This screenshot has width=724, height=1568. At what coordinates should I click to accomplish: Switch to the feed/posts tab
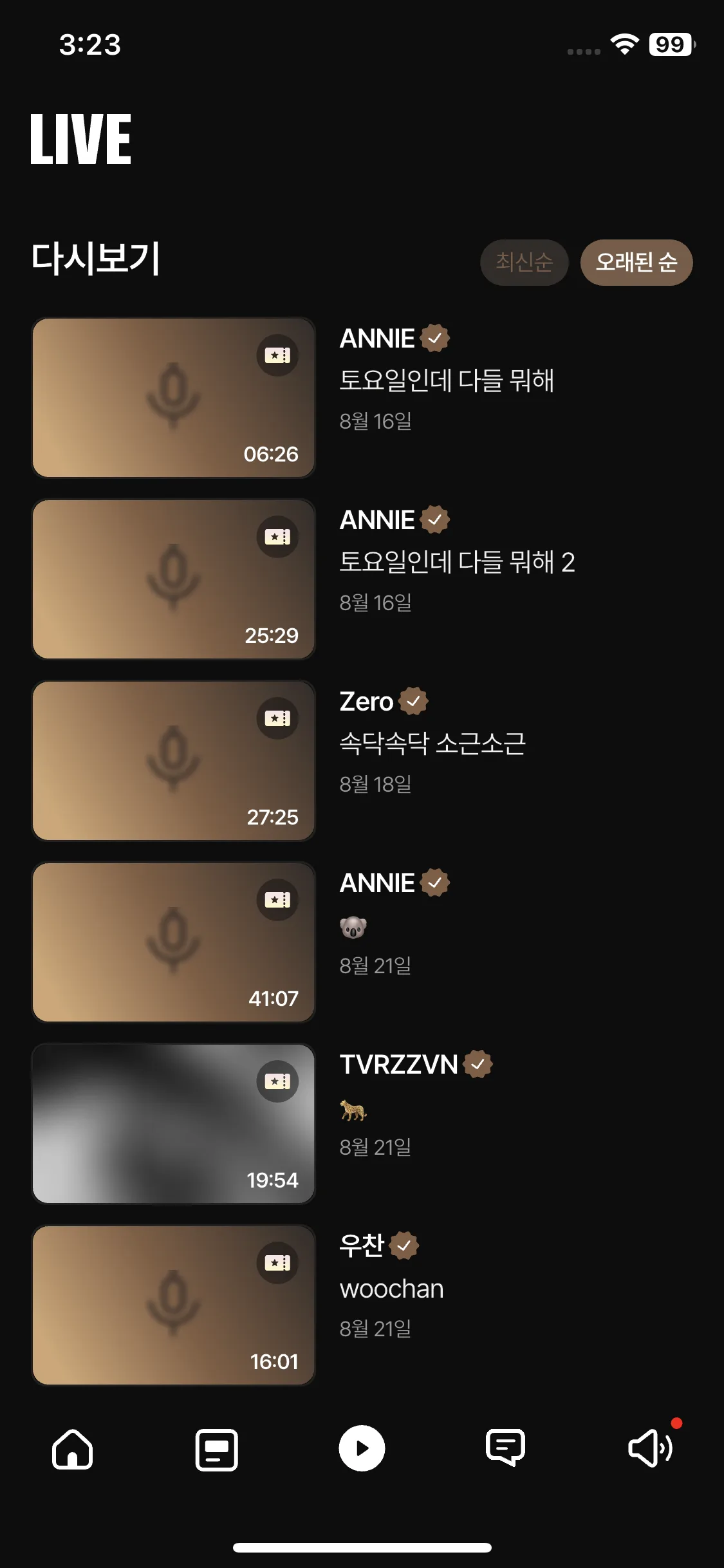click(x=217, y=1449)
